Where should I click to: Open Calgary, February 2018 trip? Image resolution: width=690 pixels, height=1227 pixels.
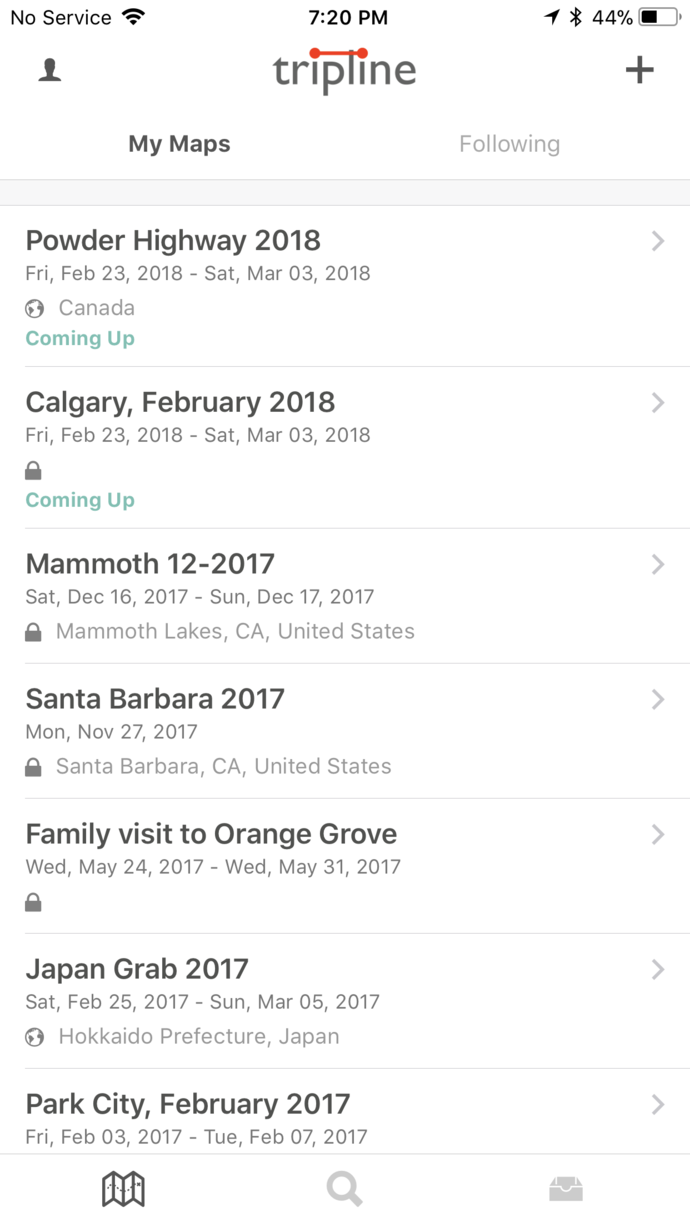[x=345, y=448]
